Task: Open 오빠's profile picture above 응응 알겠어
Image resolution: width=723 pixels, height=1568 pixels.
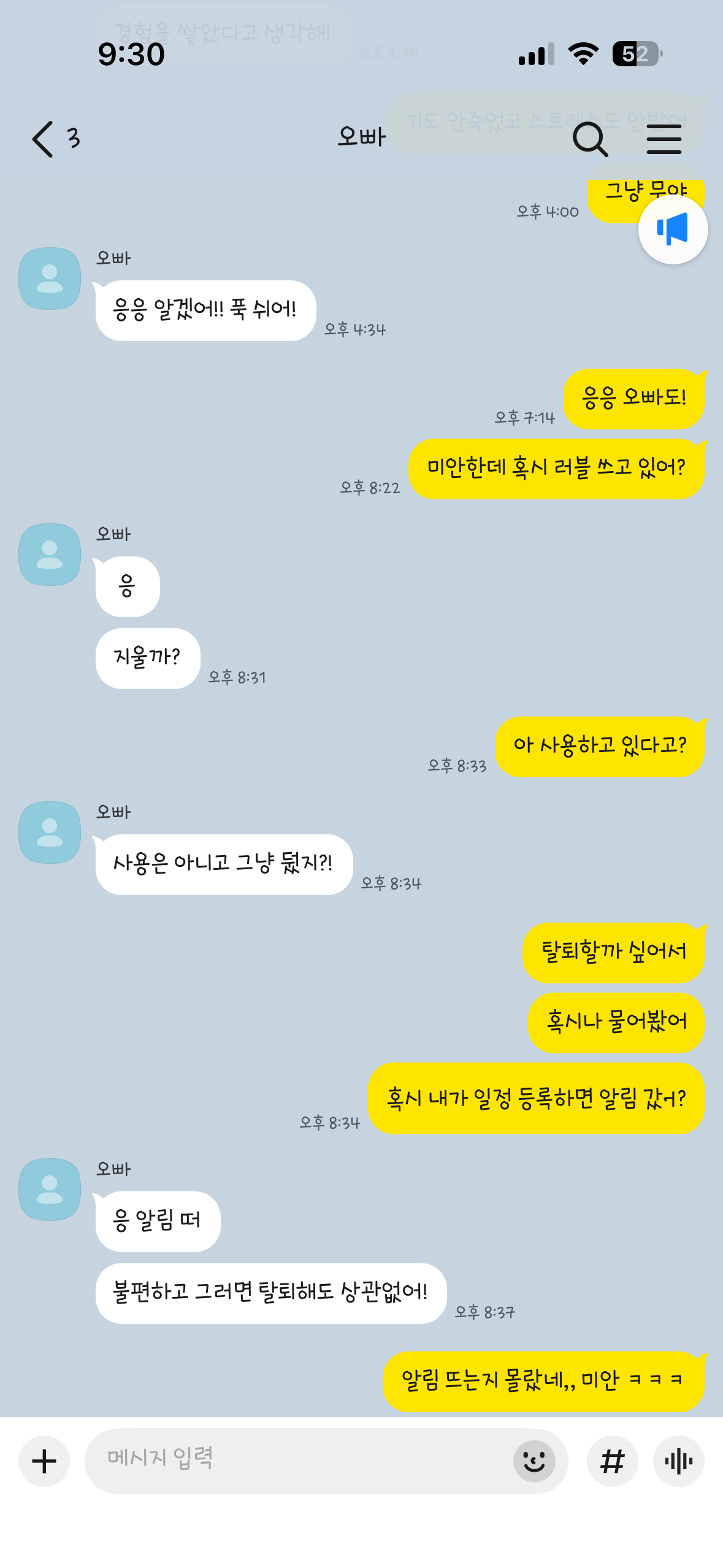Action: (x=50, y=279)
